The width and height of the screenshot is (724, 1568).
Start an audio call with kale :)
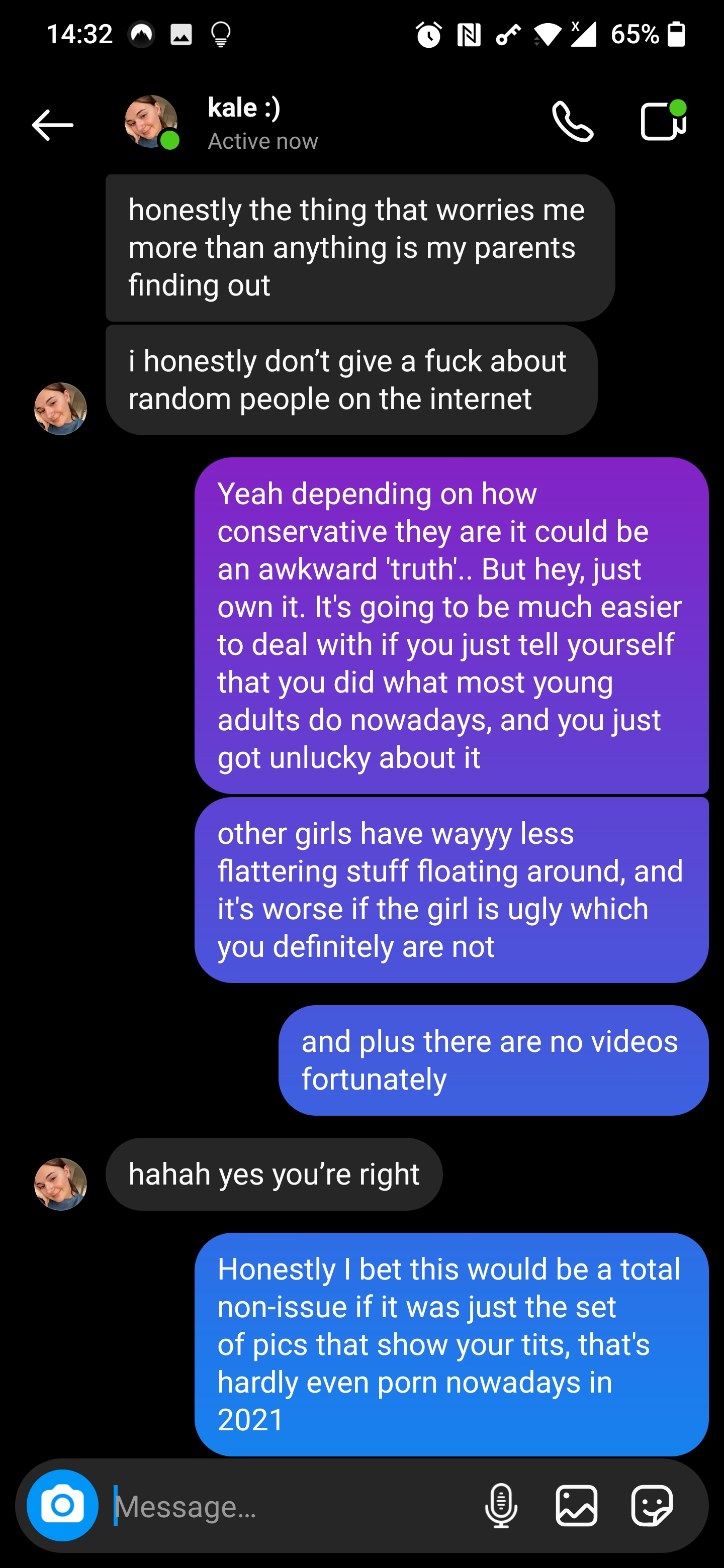click(x=572, y=122)
